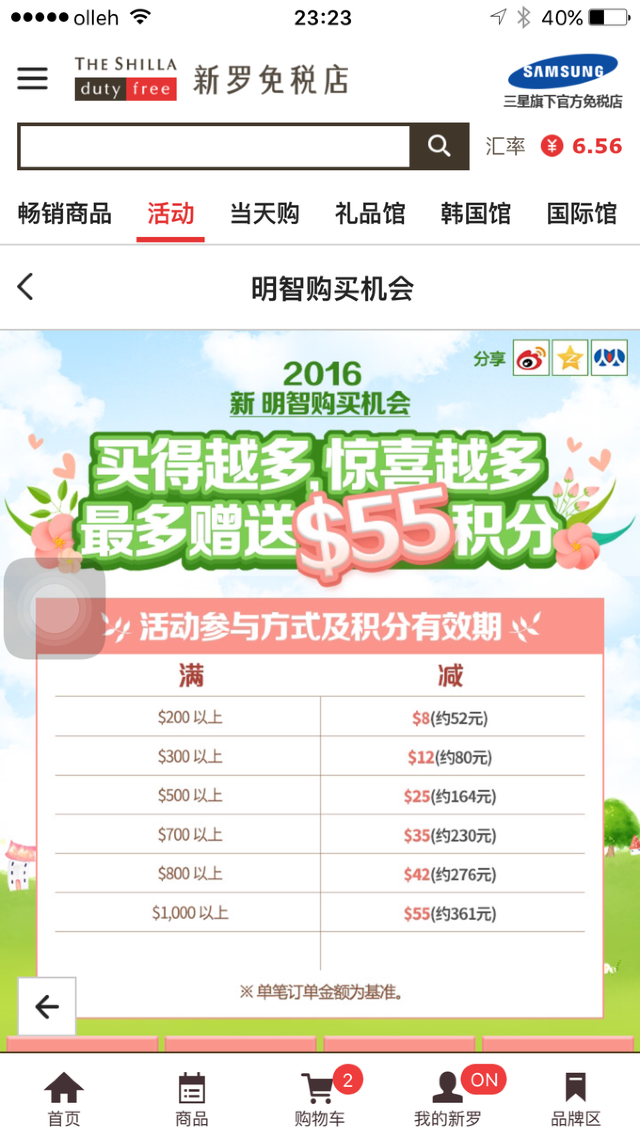Tap the AssistiveTouch floating button
This screenshot has height=1137, width=640.
[x=55, y=609]
